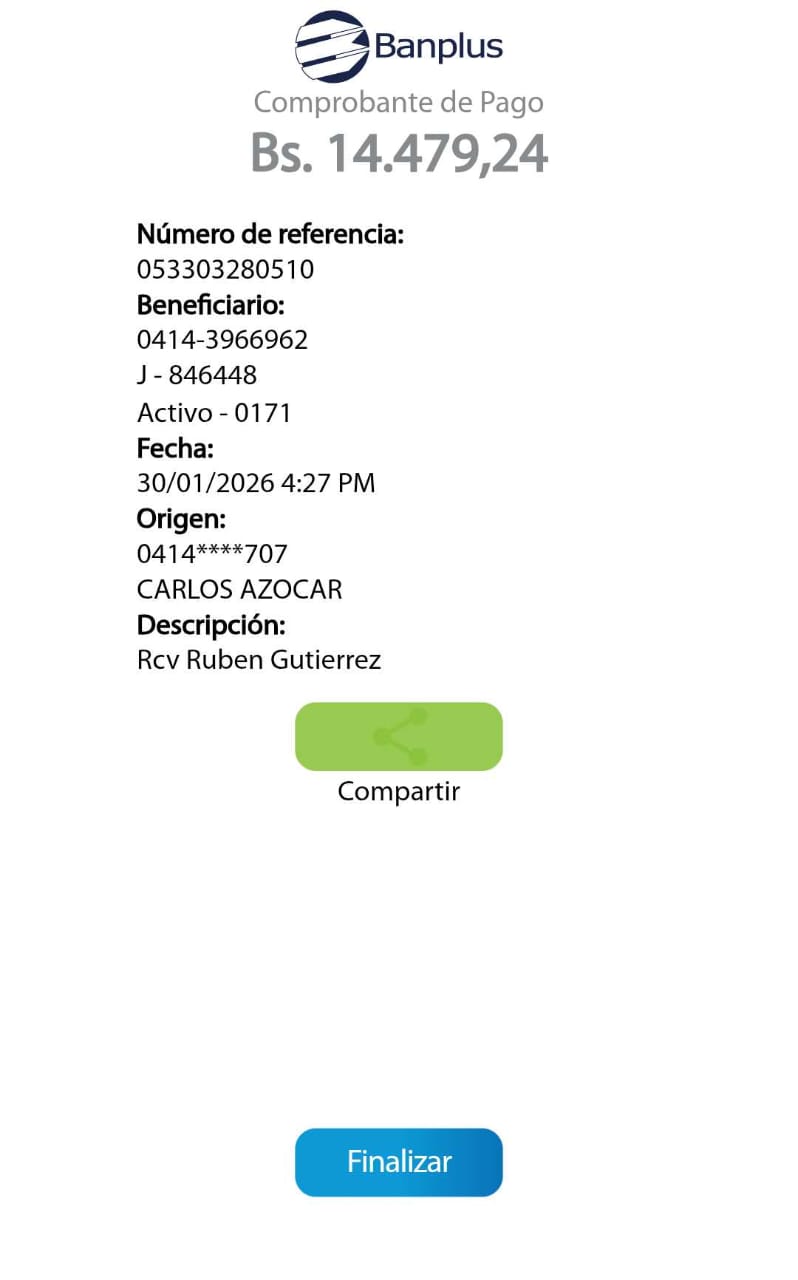798x1280 pixels.
Task: Tap Finalizar to close the receipt
Action: click(x=398, y=1162)
